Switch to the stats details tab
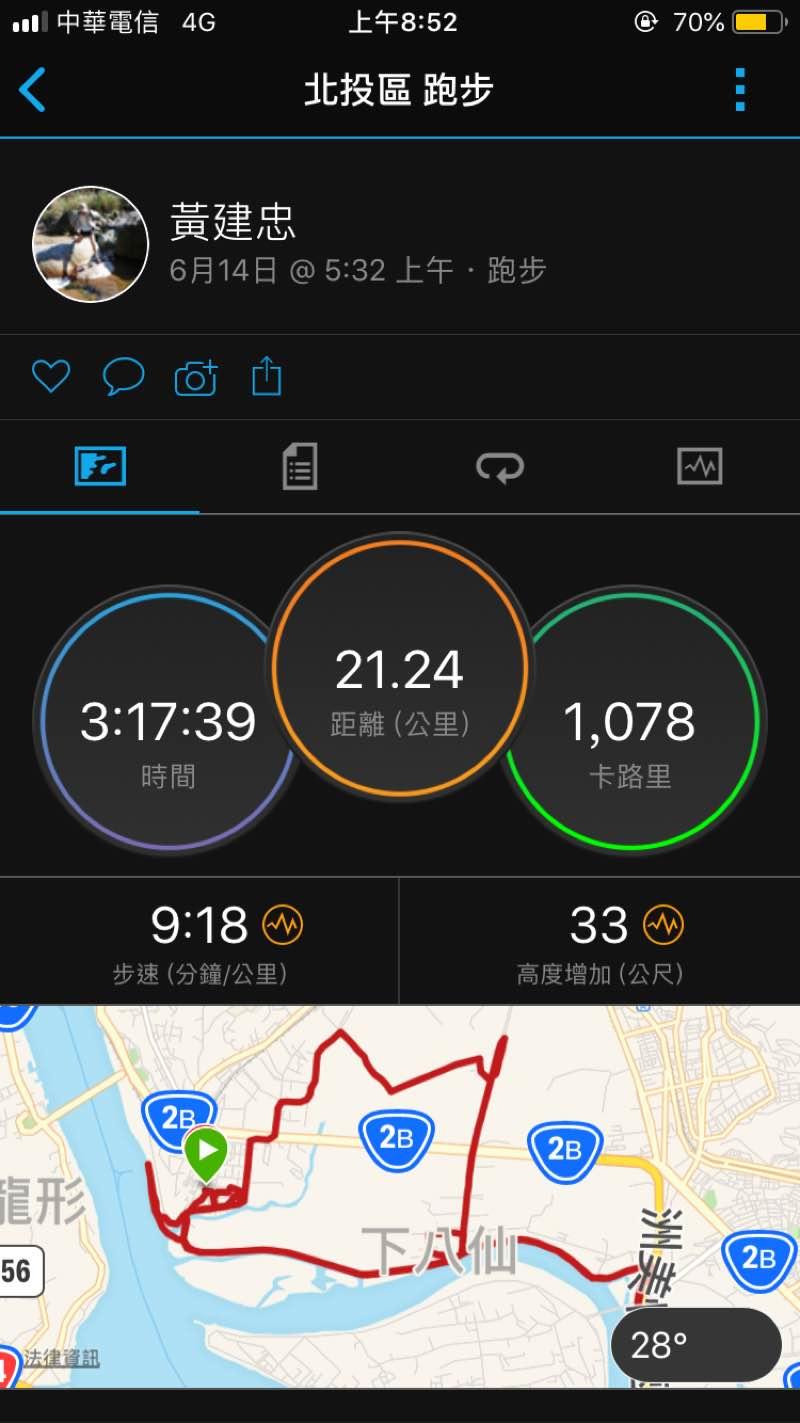 point(300,466)
